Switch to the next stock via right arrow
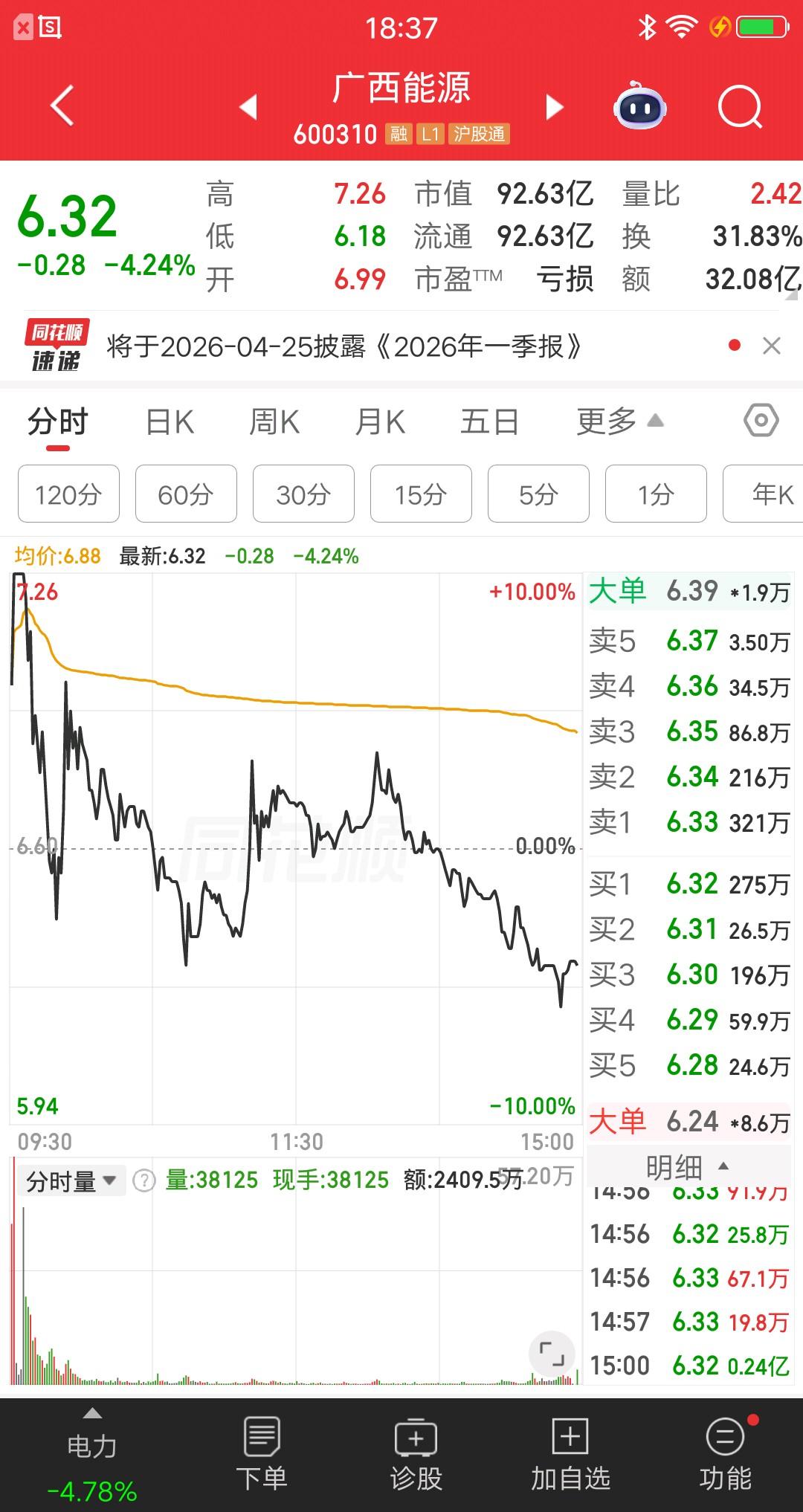Viewport: 803px width, 1512px height. pyautogui.click(x=553, y=108)
